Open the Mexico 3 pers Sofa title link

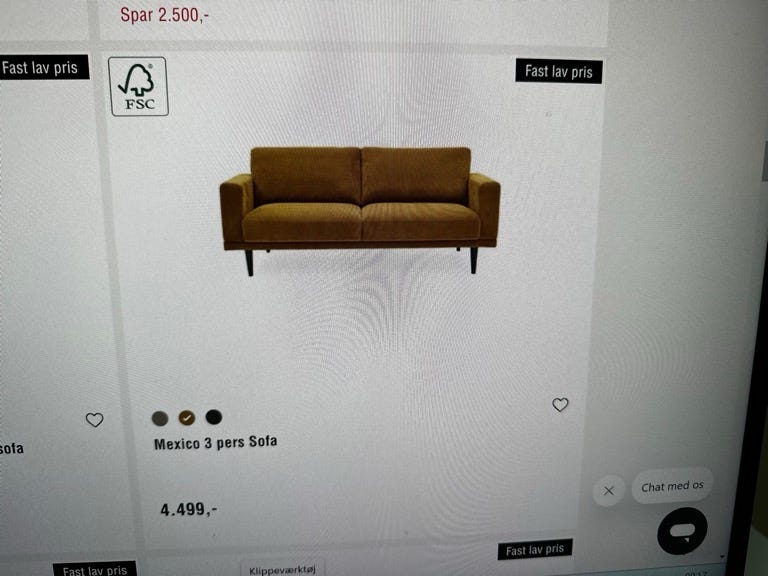[215, 443]
